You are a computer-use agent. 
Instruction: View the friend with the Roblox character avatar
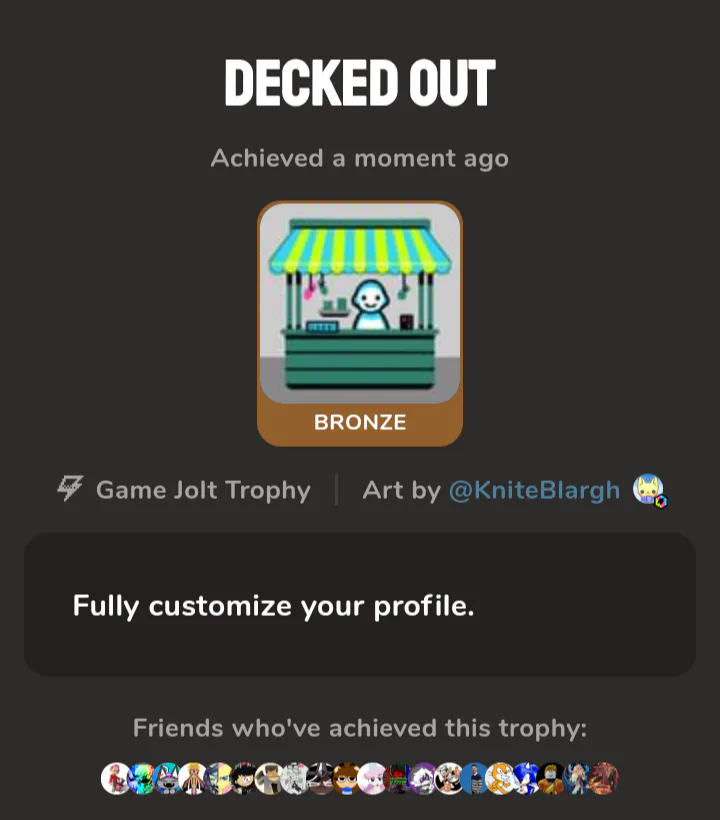[551, 778]
